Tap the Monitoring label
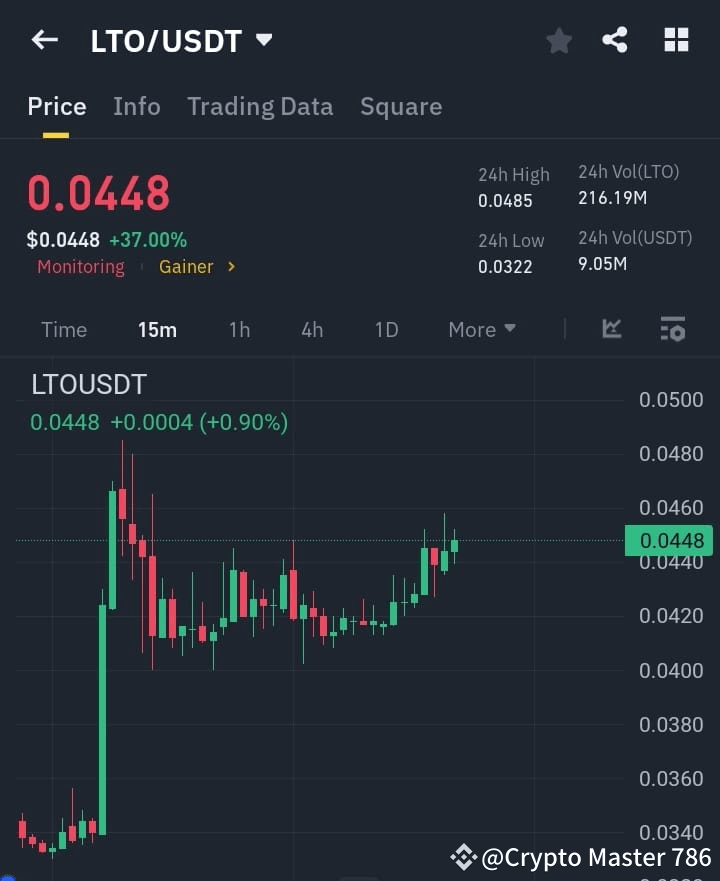The width and height of the screenshot is (720, 881). (x=80, y=266)
